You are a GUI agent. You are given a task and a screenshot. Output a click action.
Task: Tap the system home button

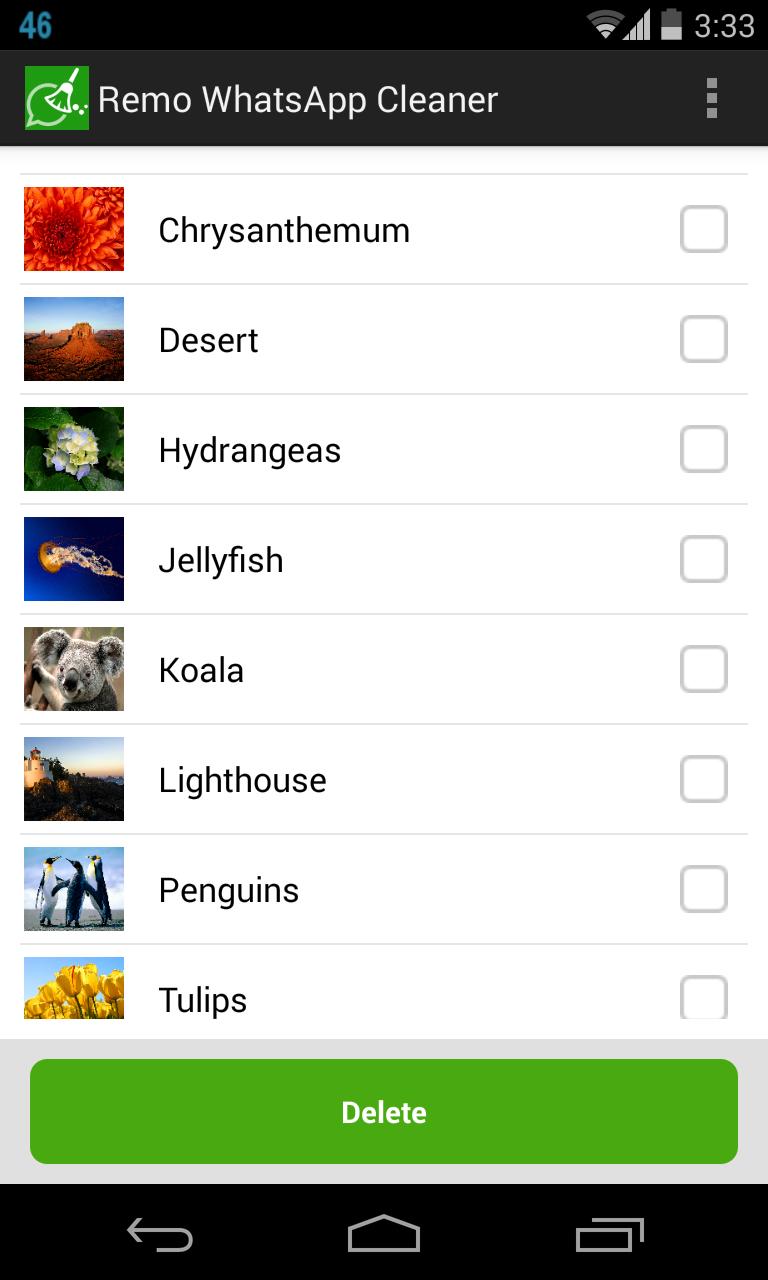[384, 1234]
